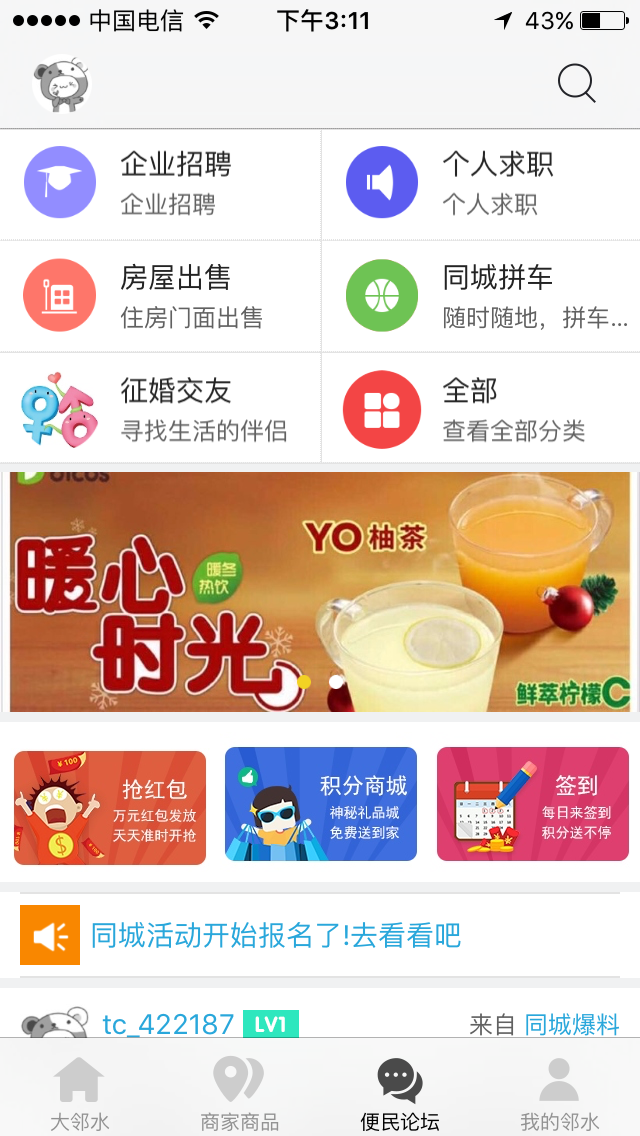This screenshot has height=1136, width=640.
Task: Open user tc_422187's profile
Action: point(168,1024)
